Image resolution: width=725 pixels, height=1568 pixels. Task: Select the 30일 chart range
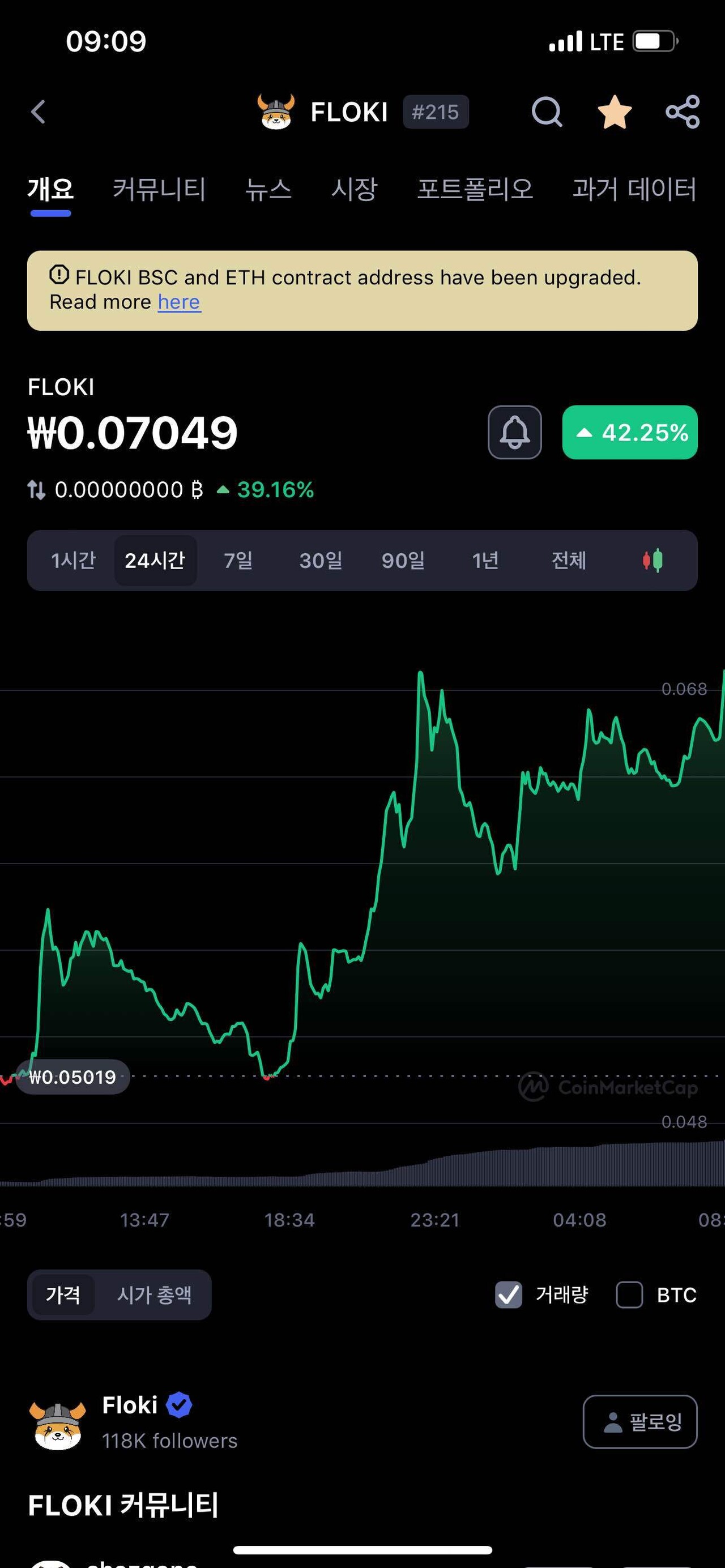point(320,560)
